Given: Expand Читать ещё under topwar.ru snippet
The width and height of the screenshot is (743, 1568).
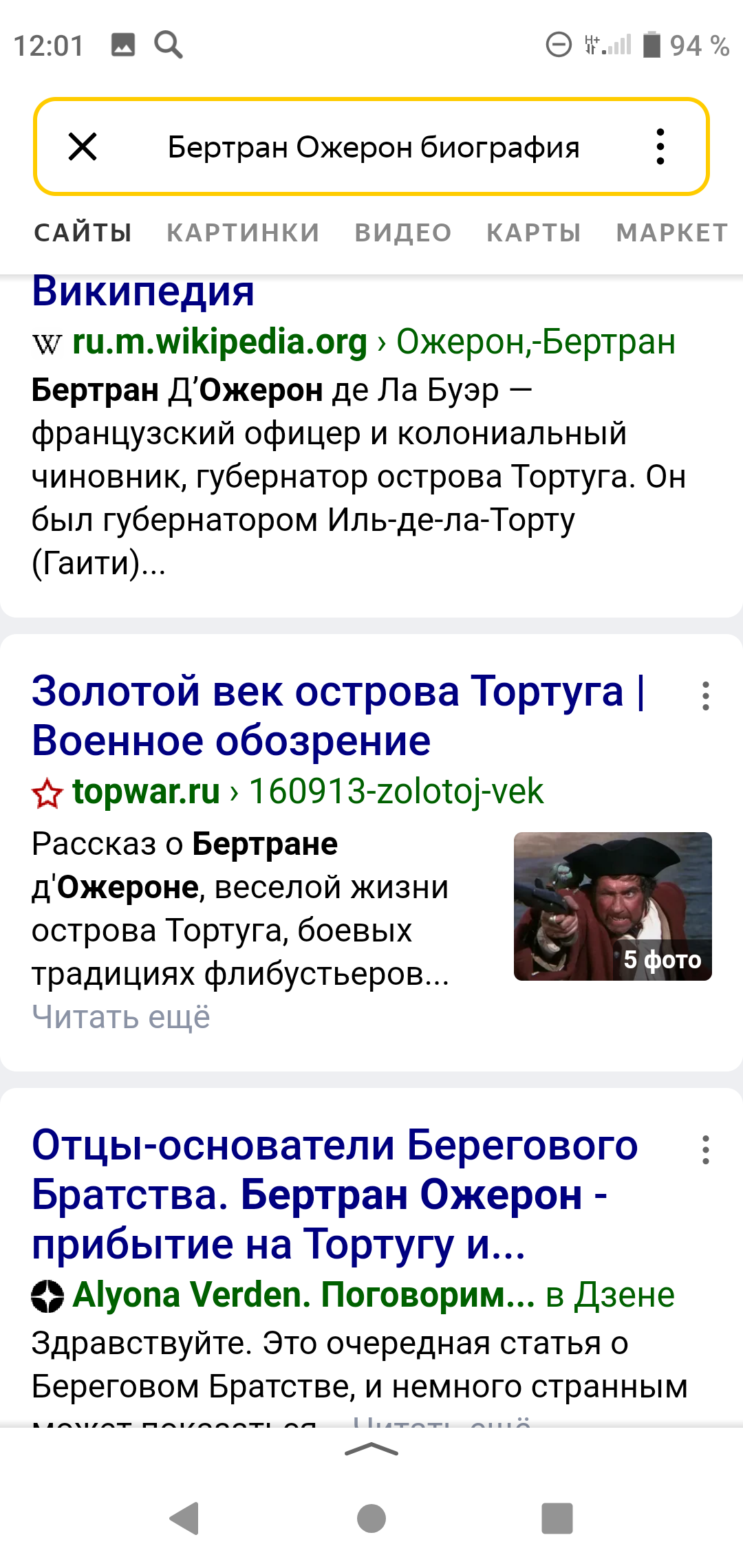Looking at the screenshot, I should pos(121,1017).
